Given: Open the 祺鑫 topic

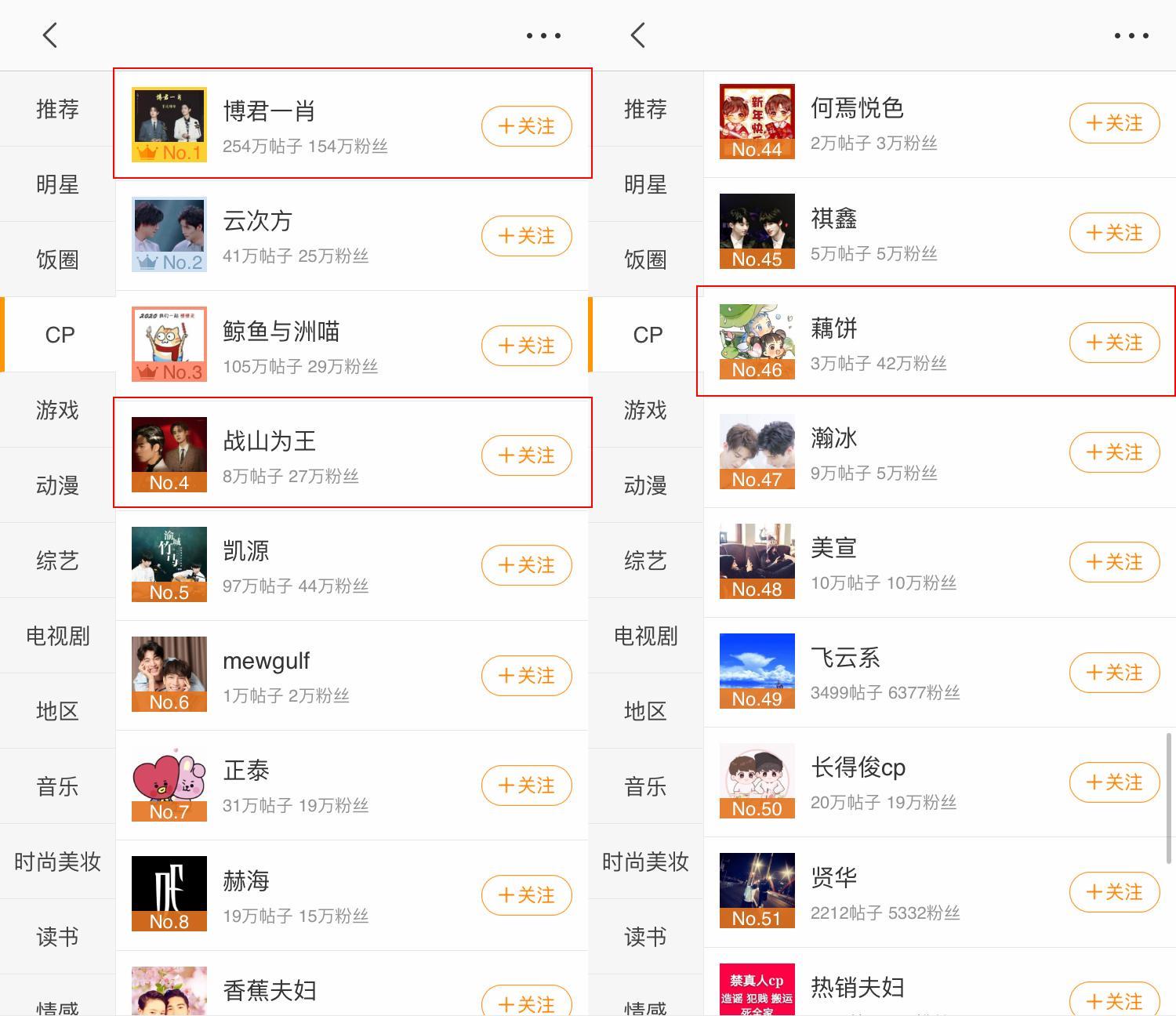Looking at the screenshot, I should coord(833,219).
